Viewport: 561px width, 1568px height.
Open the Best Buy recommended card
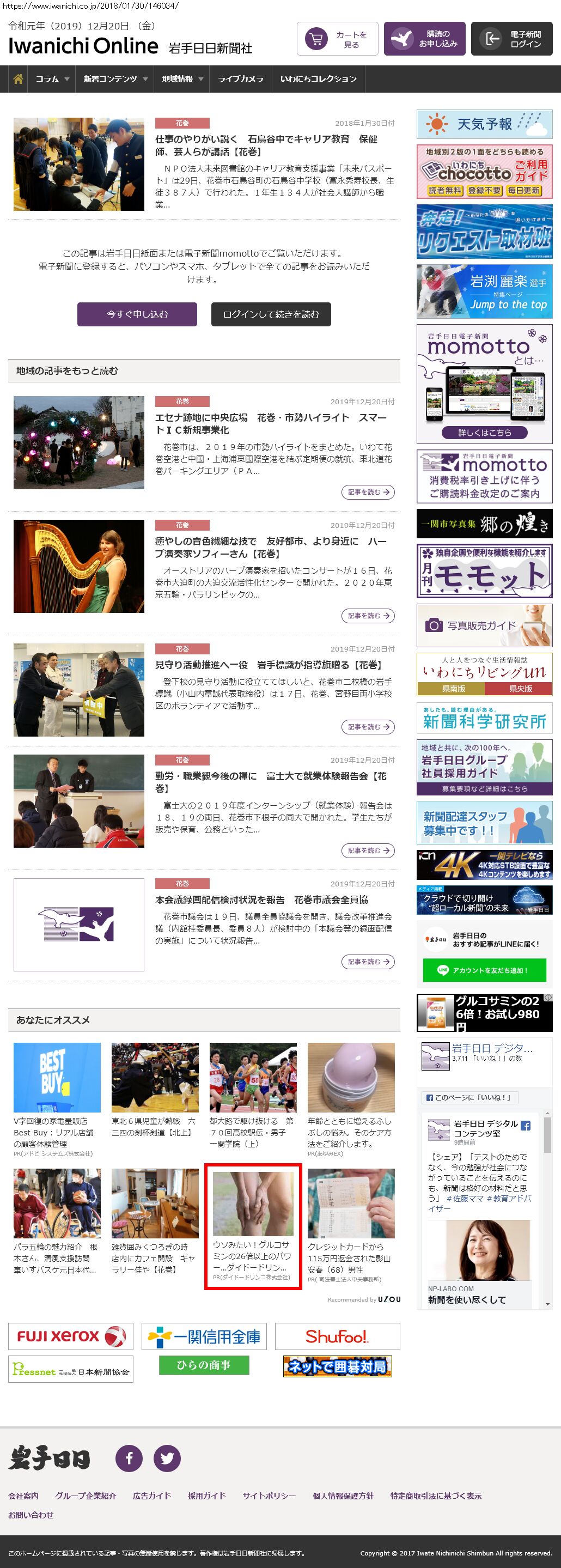pos(57,1099)
